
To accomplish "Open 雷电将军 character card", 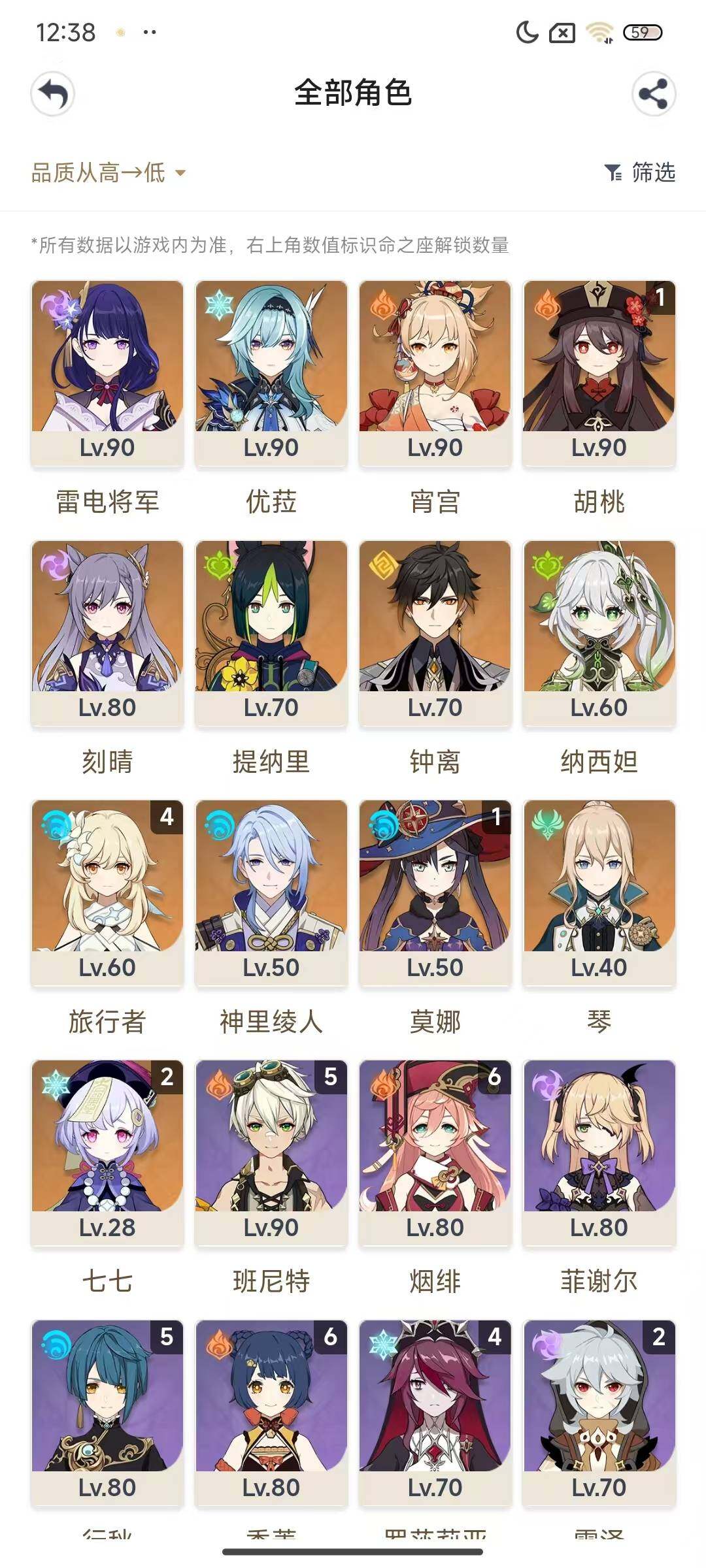I will click(107, 372).
